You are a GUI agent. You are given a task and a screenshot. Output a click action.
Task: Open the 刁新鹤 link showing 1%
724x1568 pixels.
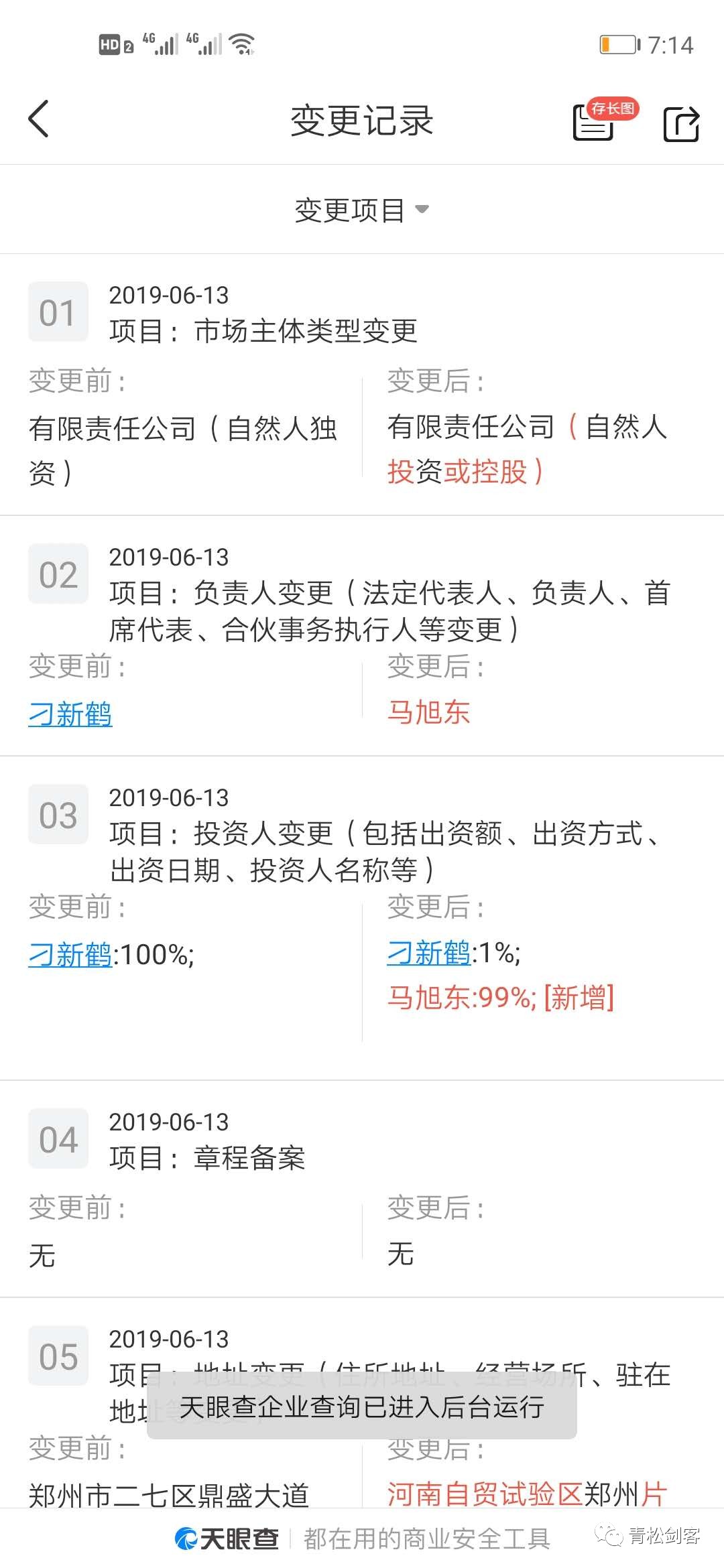tap(429, 953)
